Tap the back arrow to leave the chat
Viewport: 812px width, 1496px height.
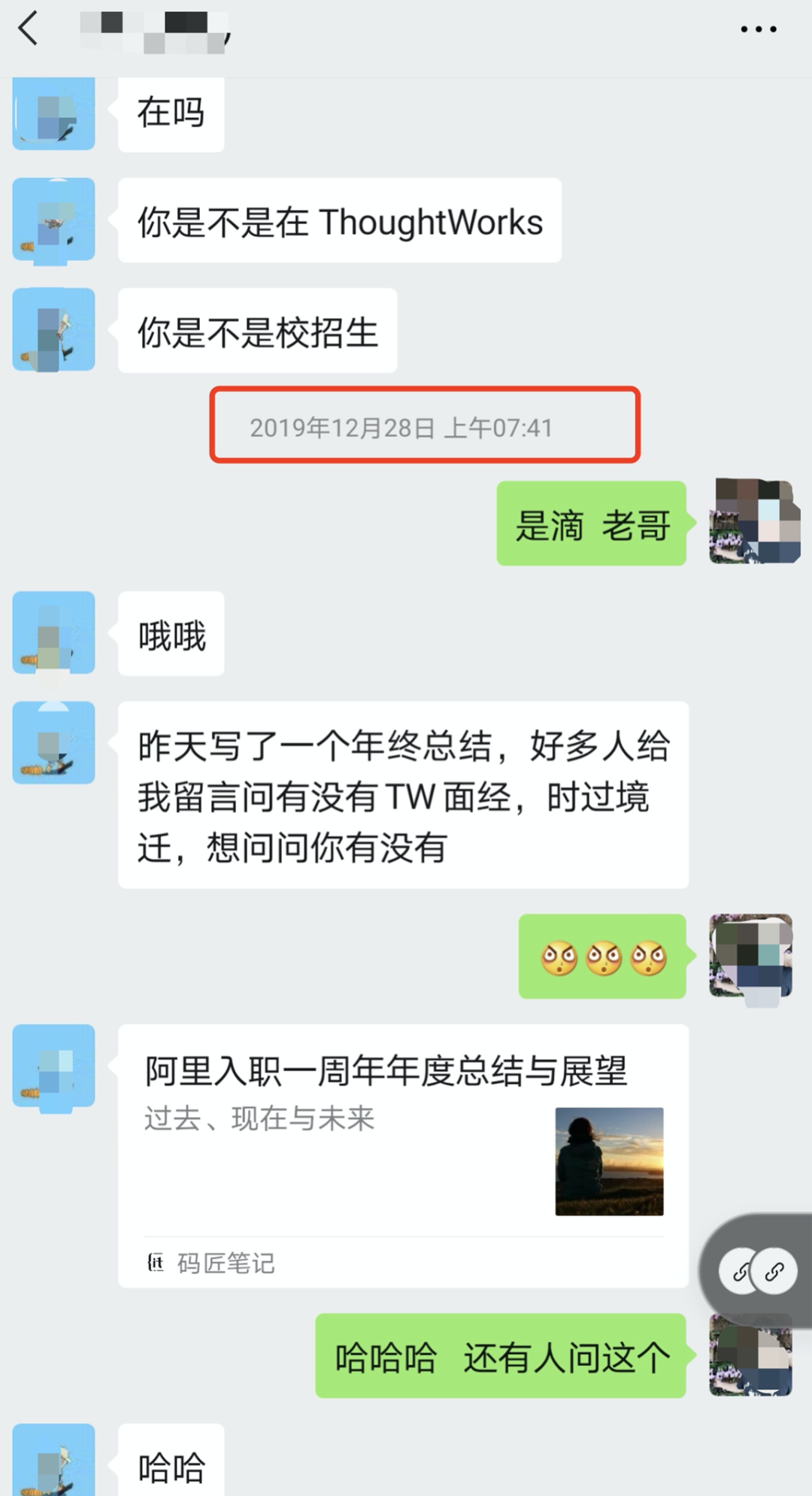click(x=30, y=30)
